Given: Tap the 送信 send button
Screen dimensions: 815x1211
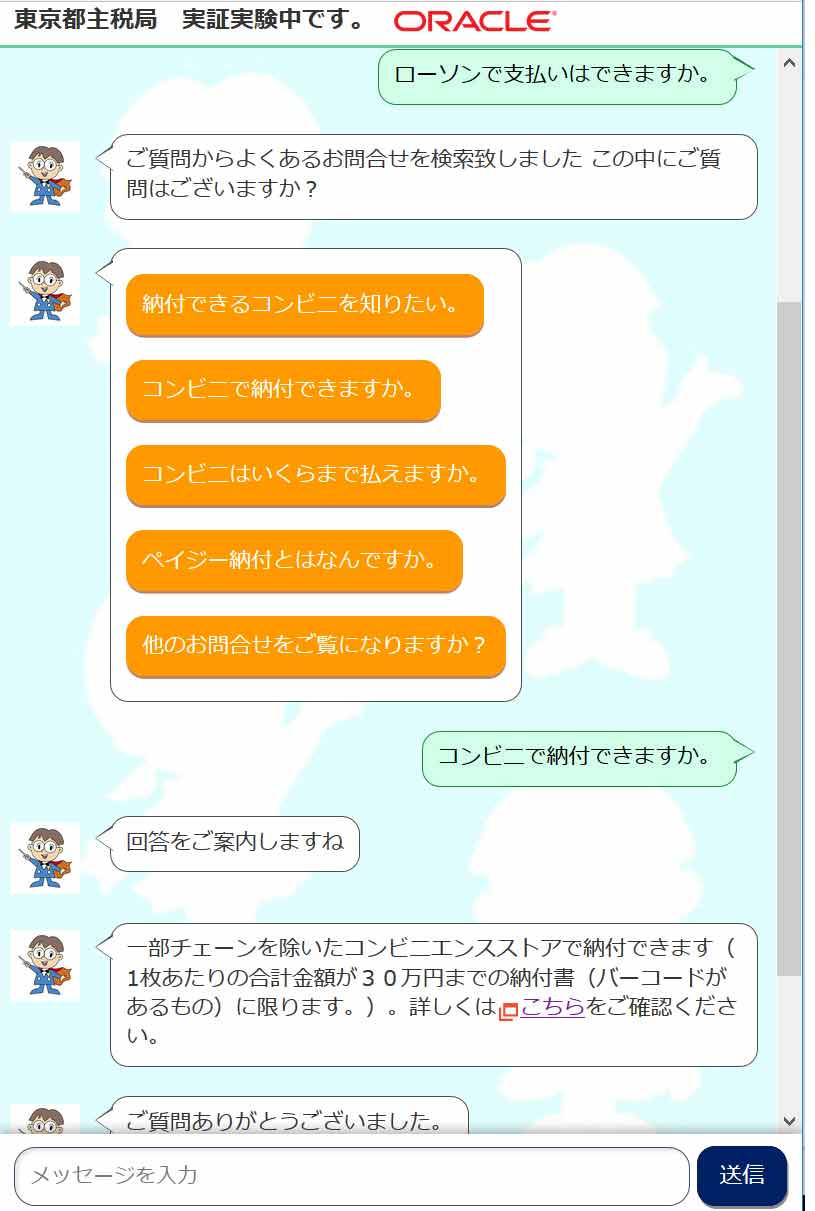Looking at the screenshot, I should pyautogui.click(x=742, y=1175).
